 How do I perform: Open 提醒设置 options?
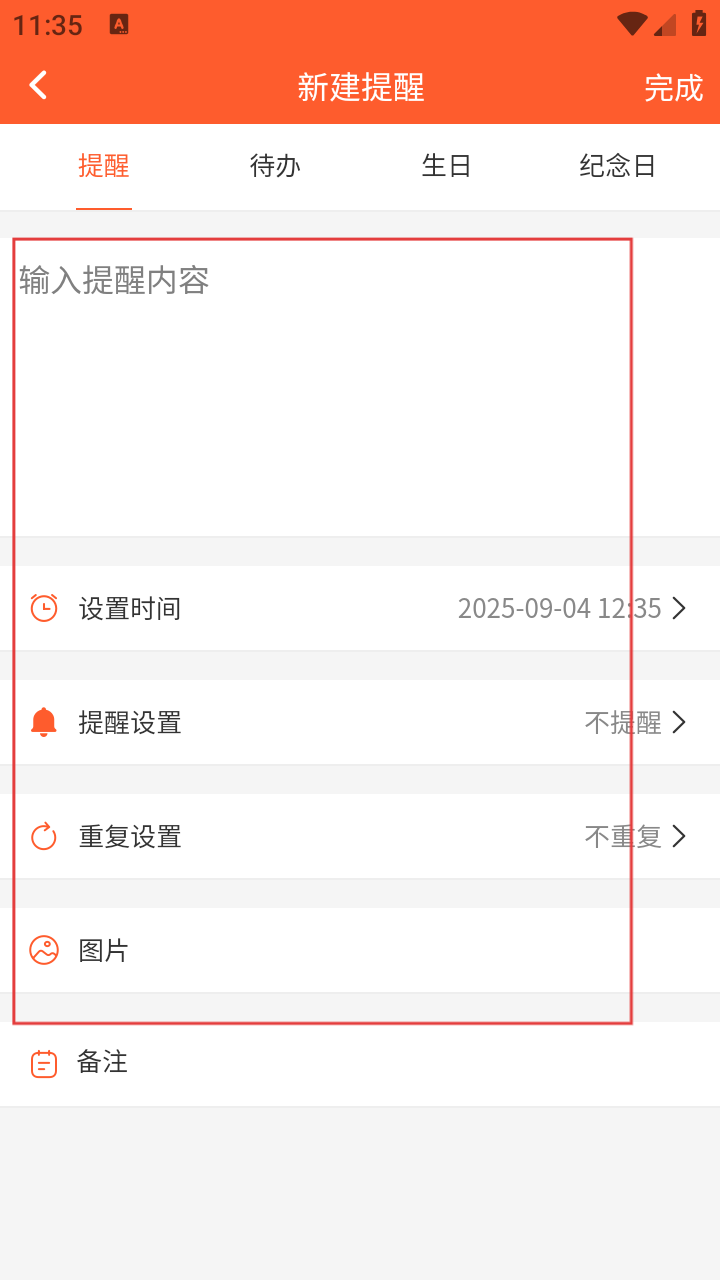[x=360, y=722]
